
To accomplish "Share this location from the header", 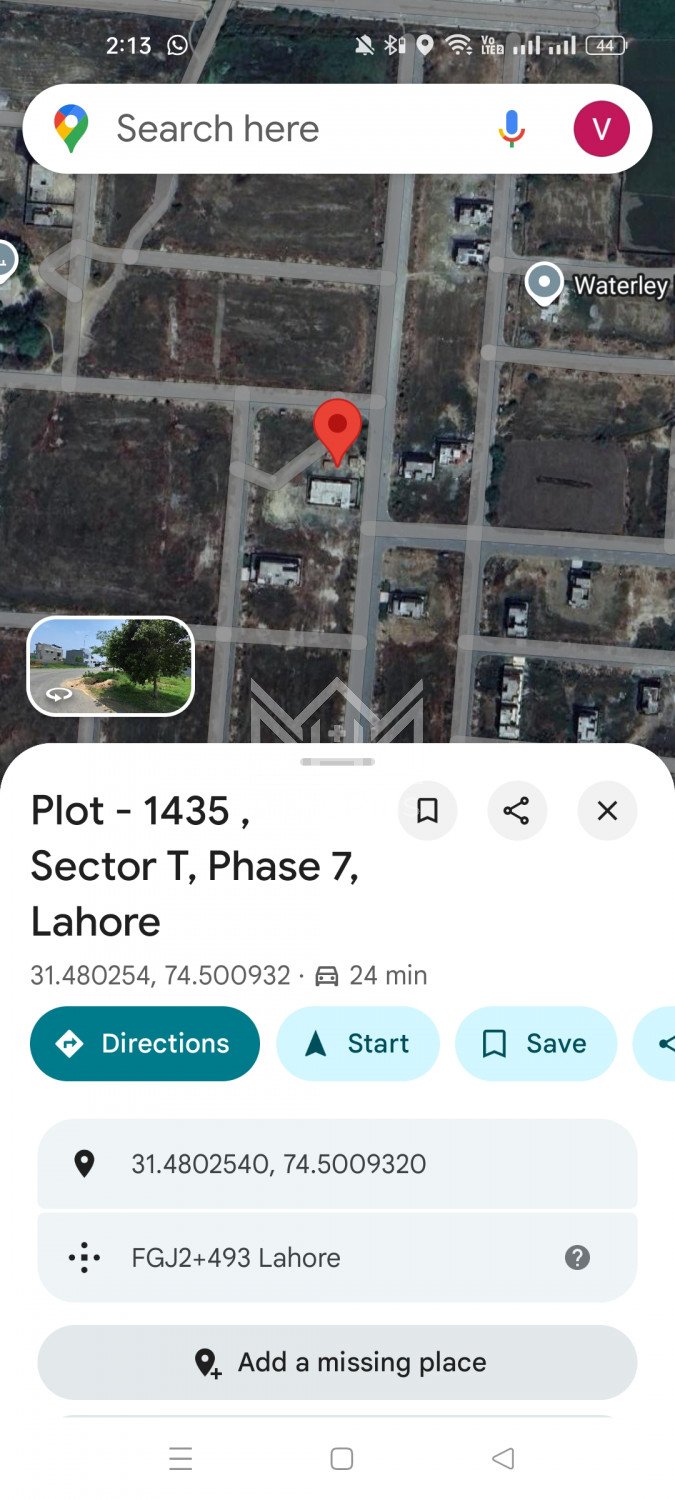I will pos(517,811).
